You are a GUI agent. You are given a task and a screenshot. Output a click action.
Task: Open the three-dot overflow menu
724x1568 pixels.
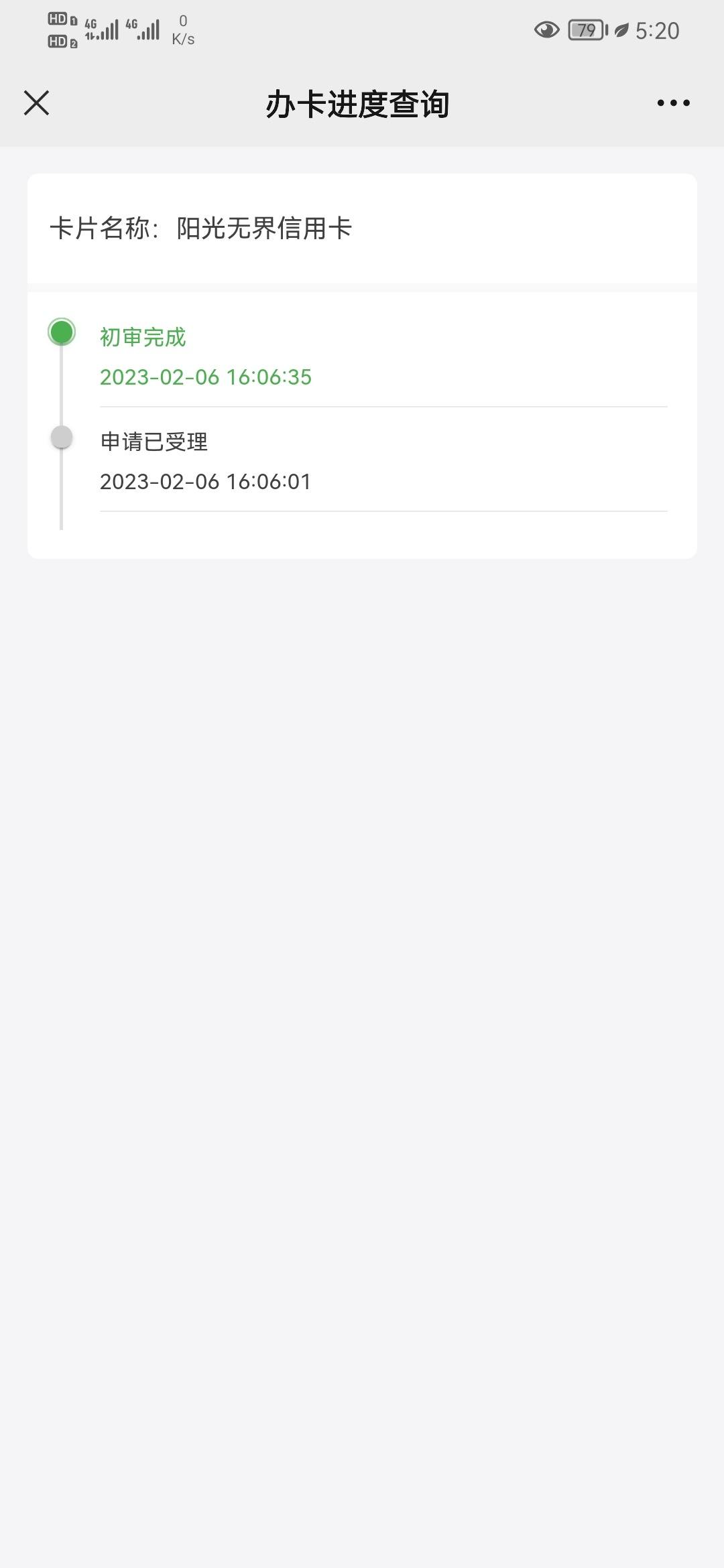click(x=673, y=103)
